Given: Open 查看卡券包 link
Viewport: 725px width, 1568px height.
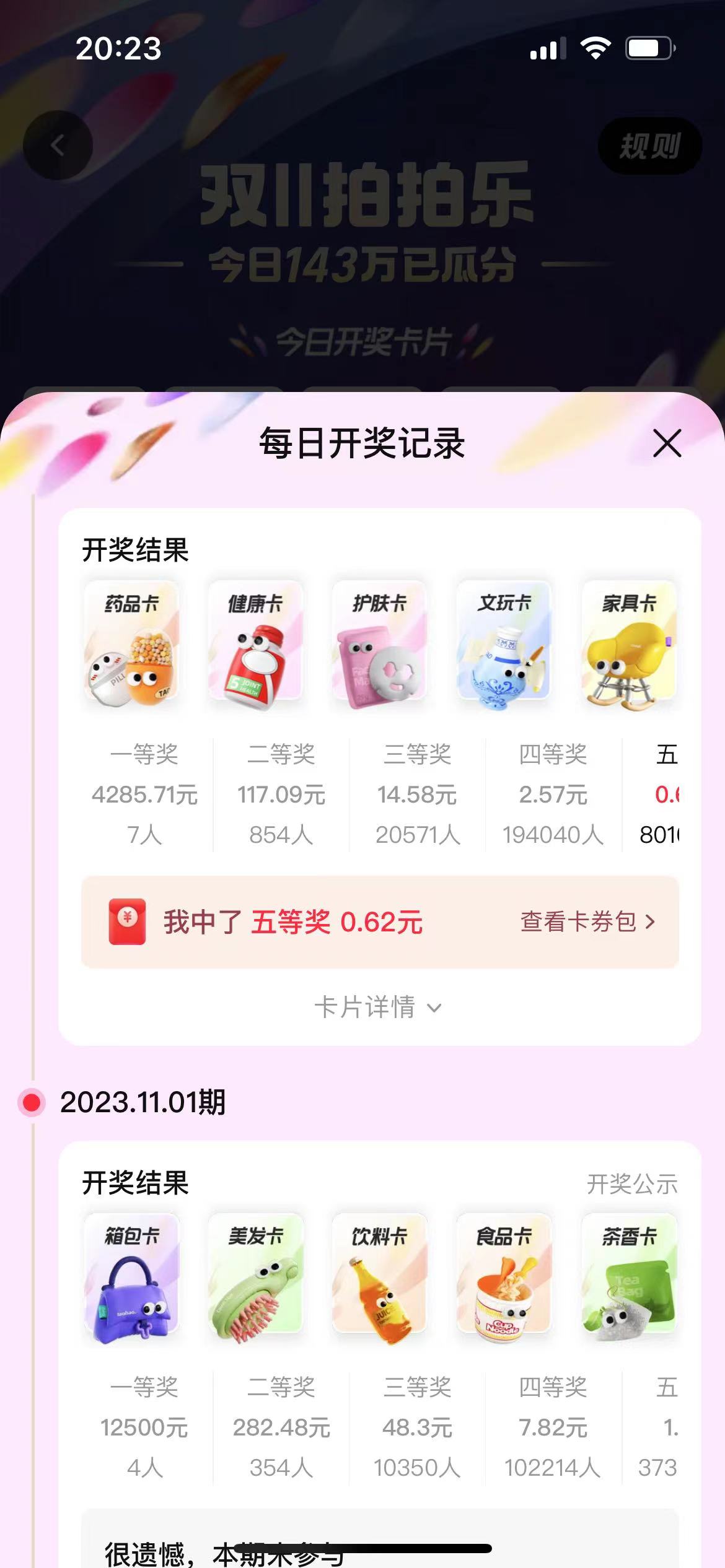Looking at the screenshot, I should coord(587,921).
